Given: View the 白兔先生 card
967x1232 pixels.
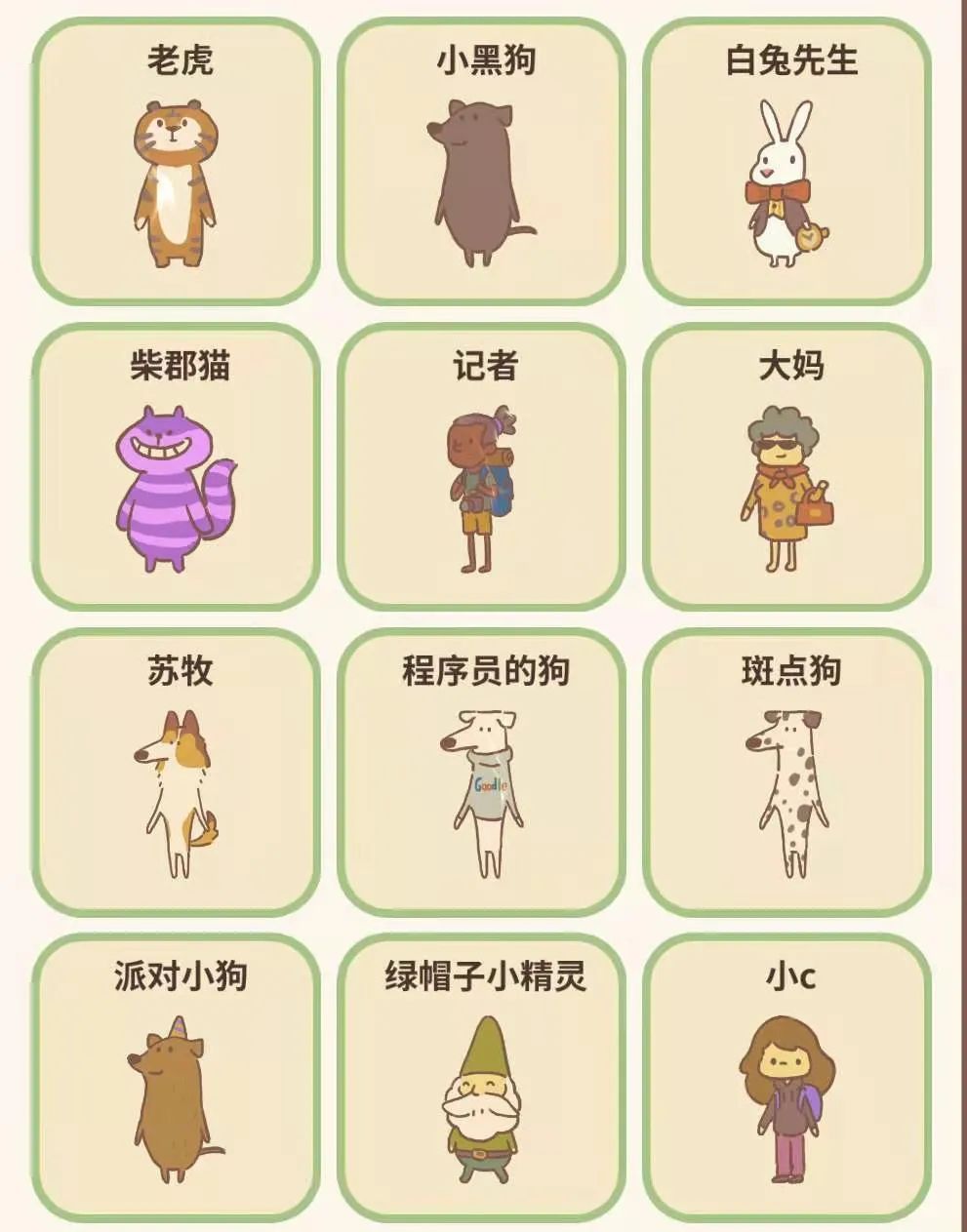Looking at the screenshot, I should pos(787,162).
